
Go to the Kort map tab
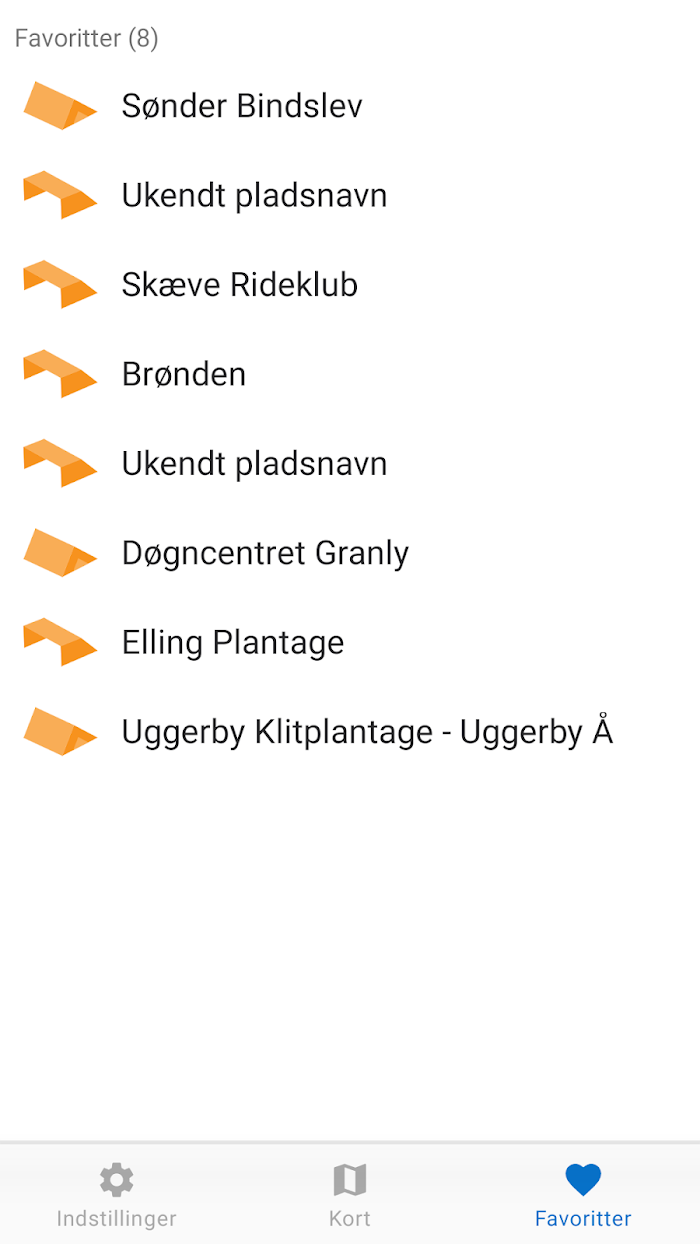pos(350,1195)
